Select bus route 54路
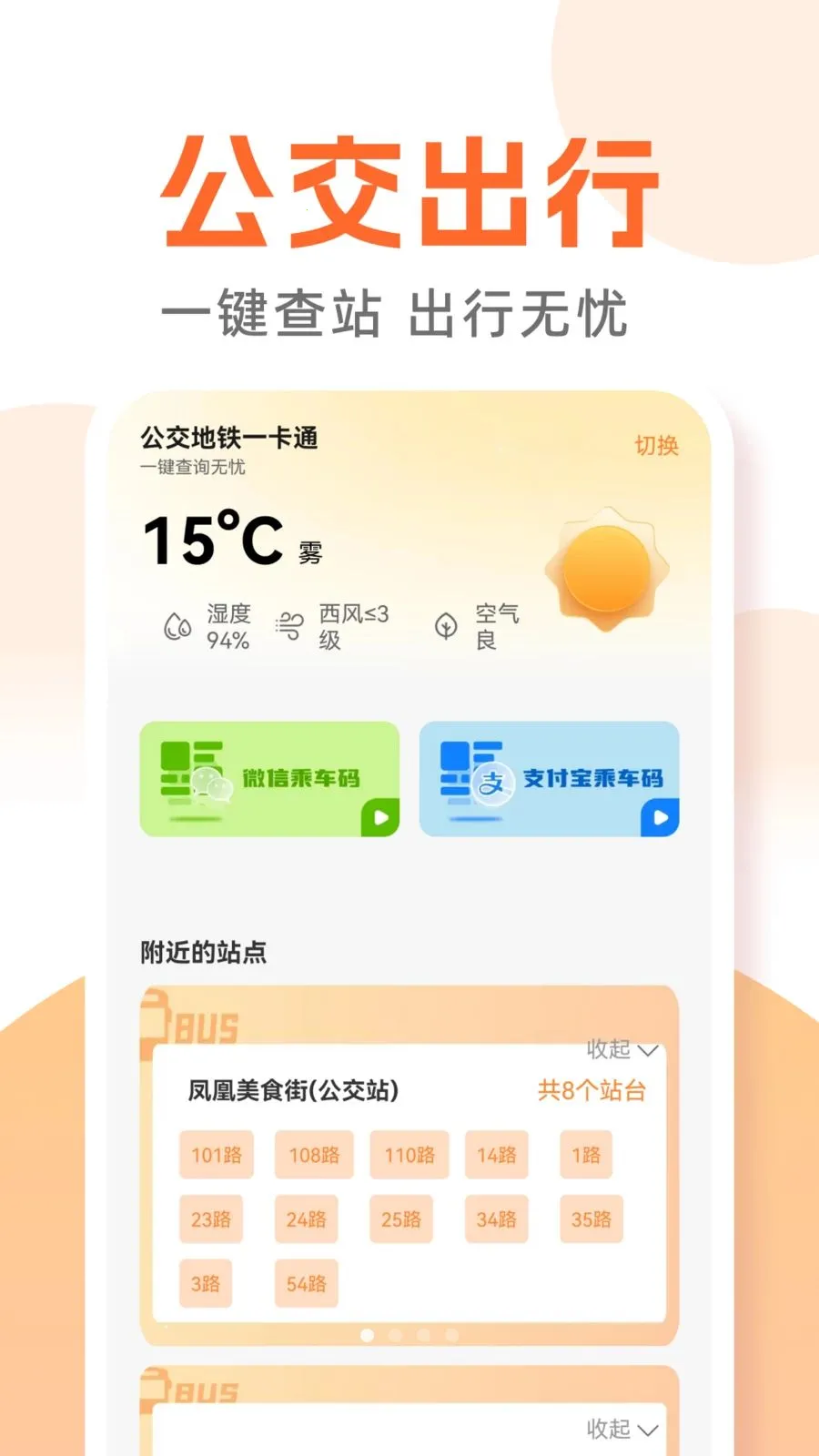The height and width of the screenshot is (1456, 819). pyautogui.click(x=307, y=1283)
